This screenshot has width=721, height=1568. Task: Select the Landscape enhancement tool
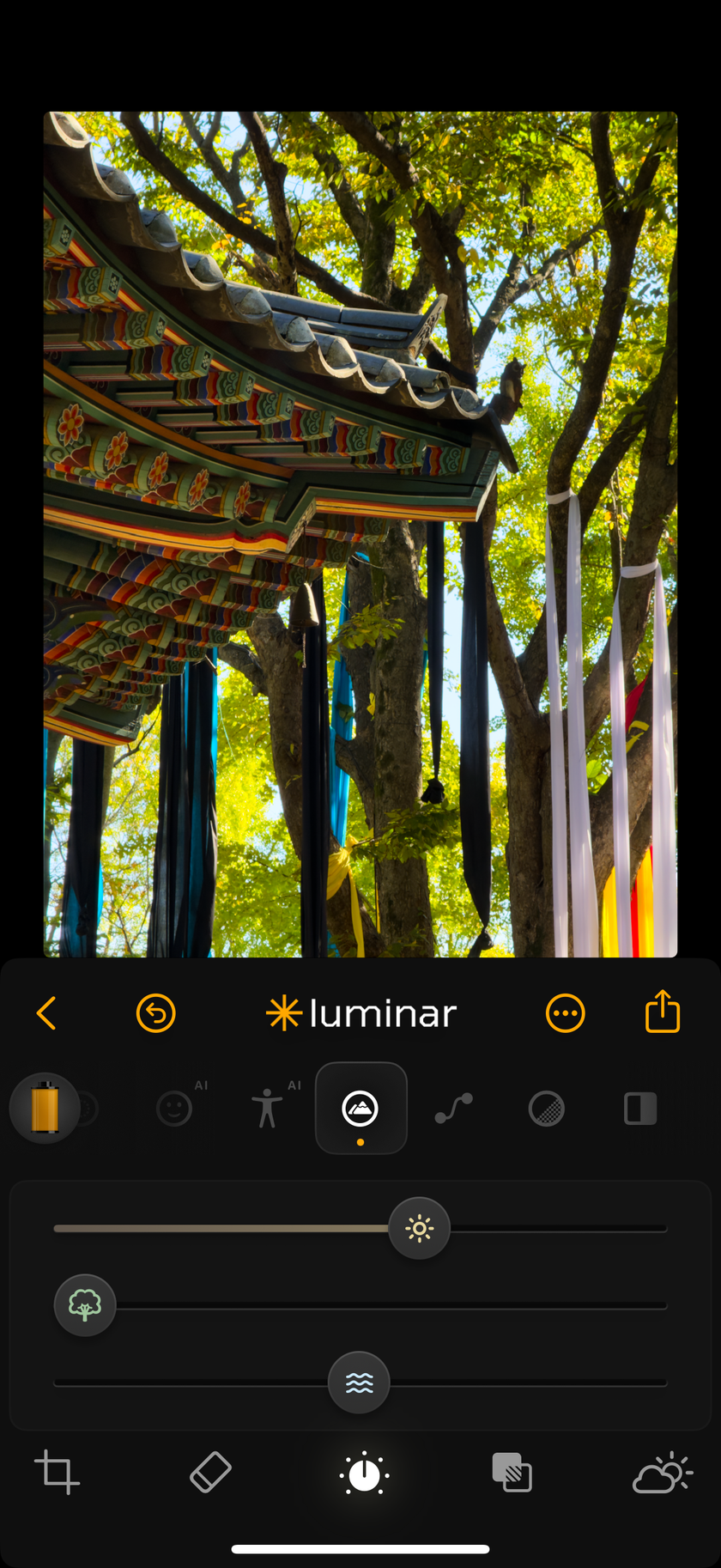pos(360,1108)
